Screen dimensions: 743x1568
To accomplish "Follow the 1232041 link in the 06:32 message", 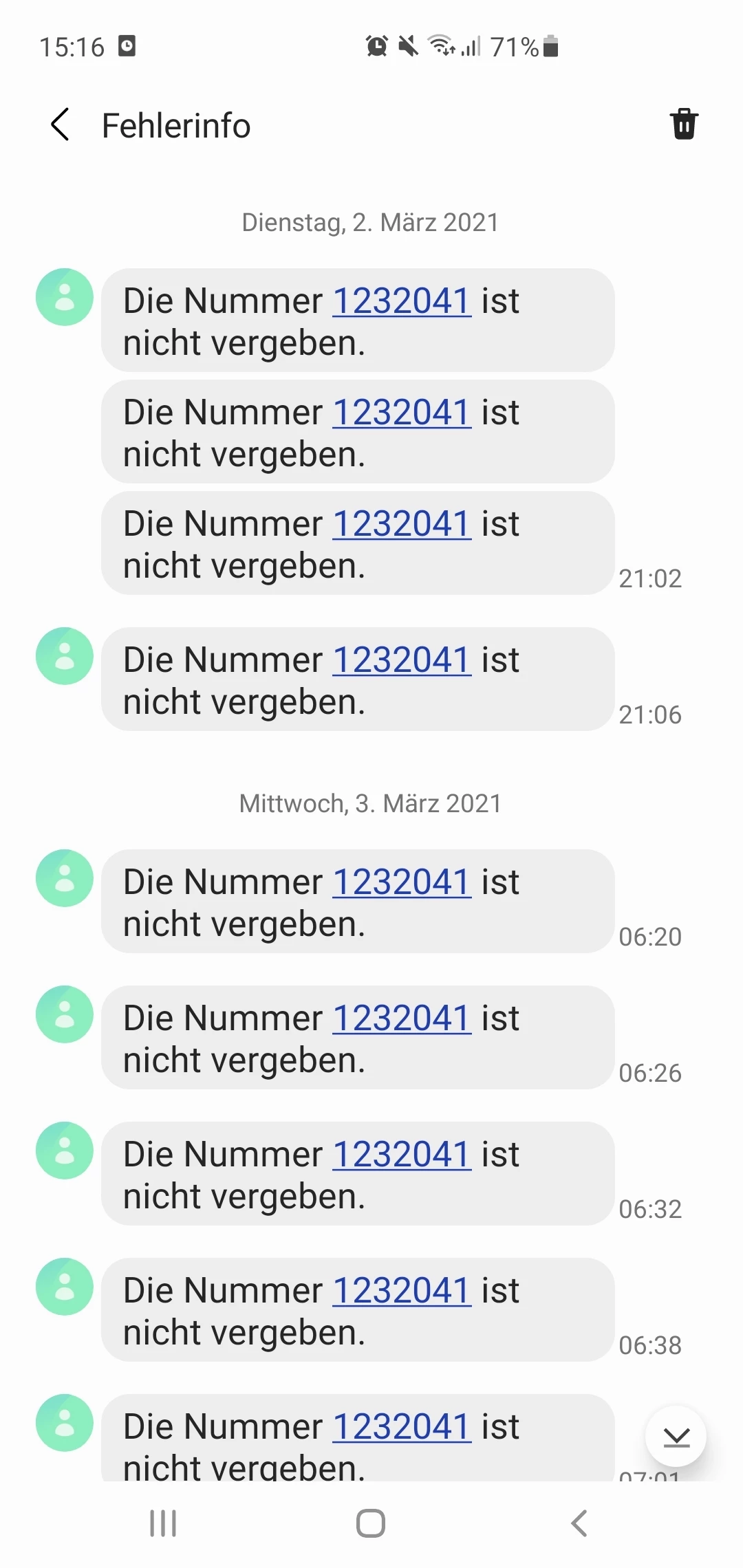I will pyautogui.click(x=402, y=1155).
